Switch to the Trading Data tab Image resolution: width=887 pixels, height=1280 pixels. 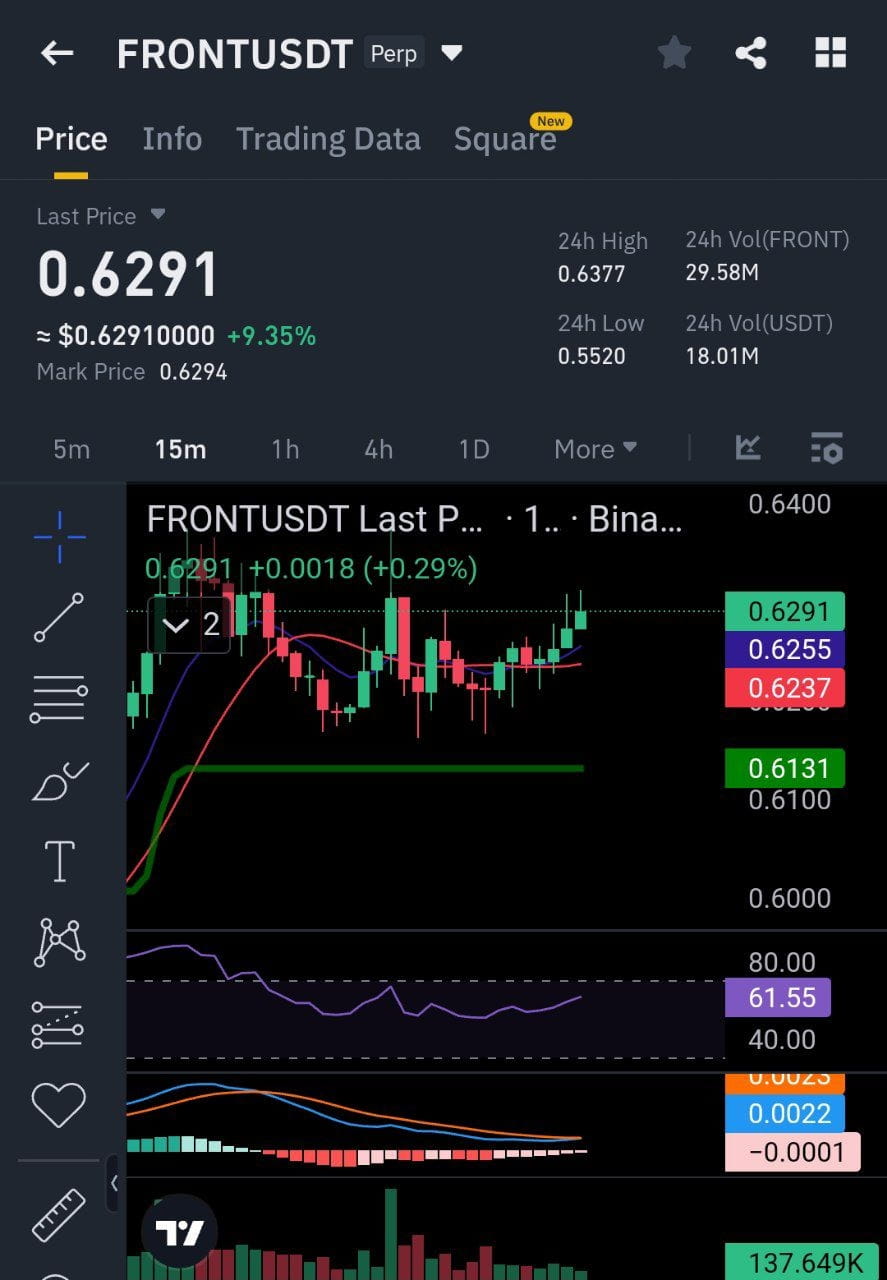coord(328,138)
